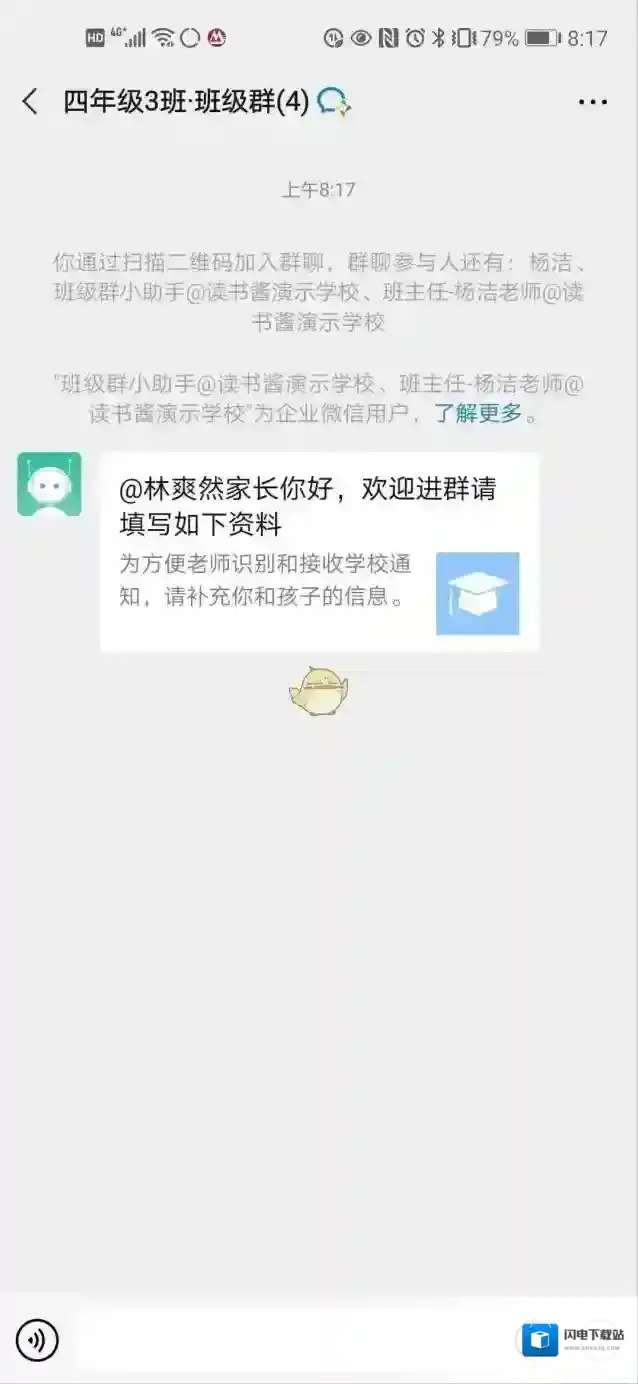This screenshot has width=638, height=1384.
Task: Open the three-dot chat options menu
Action: [592, 102]
